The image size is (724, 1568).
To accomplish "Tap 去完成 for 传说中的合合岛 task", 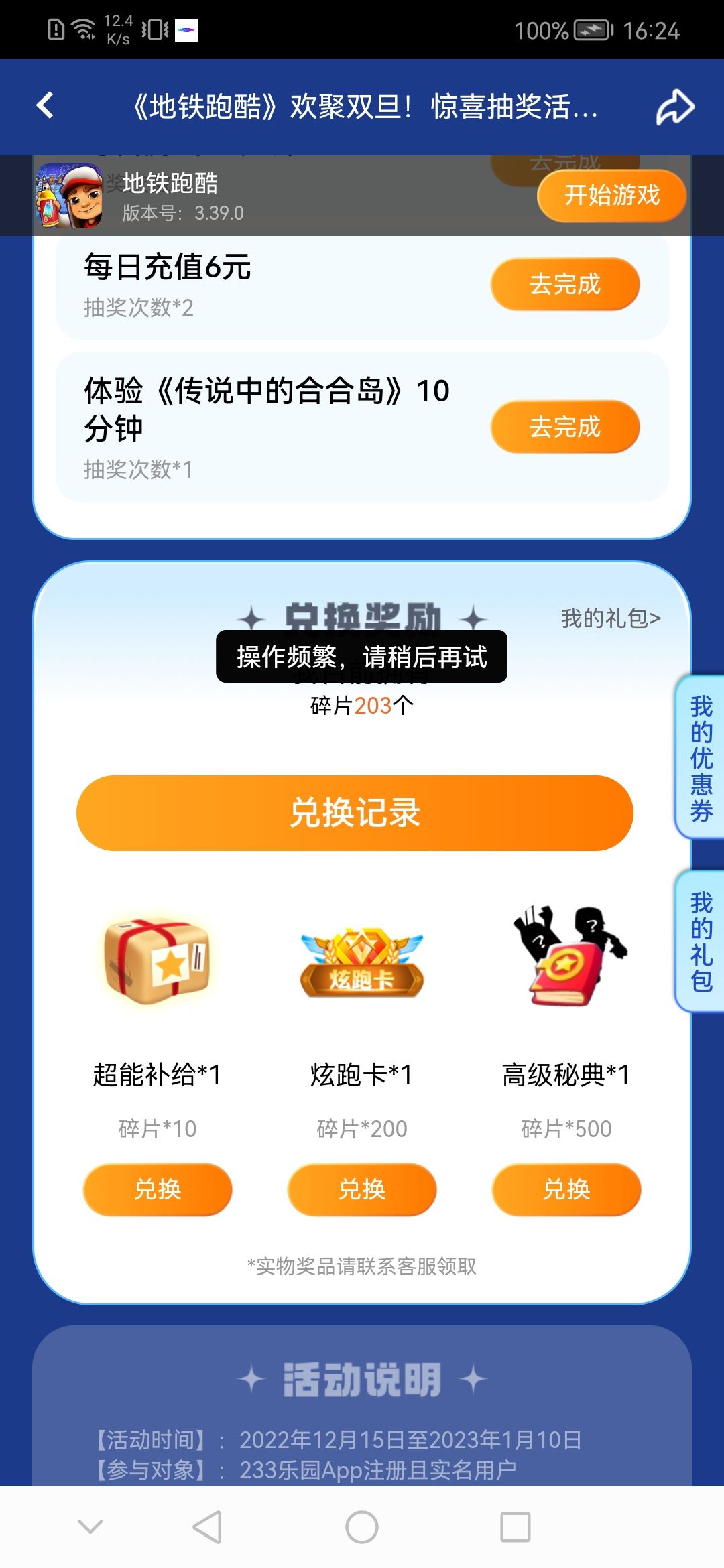I will [x=565, y=427].
